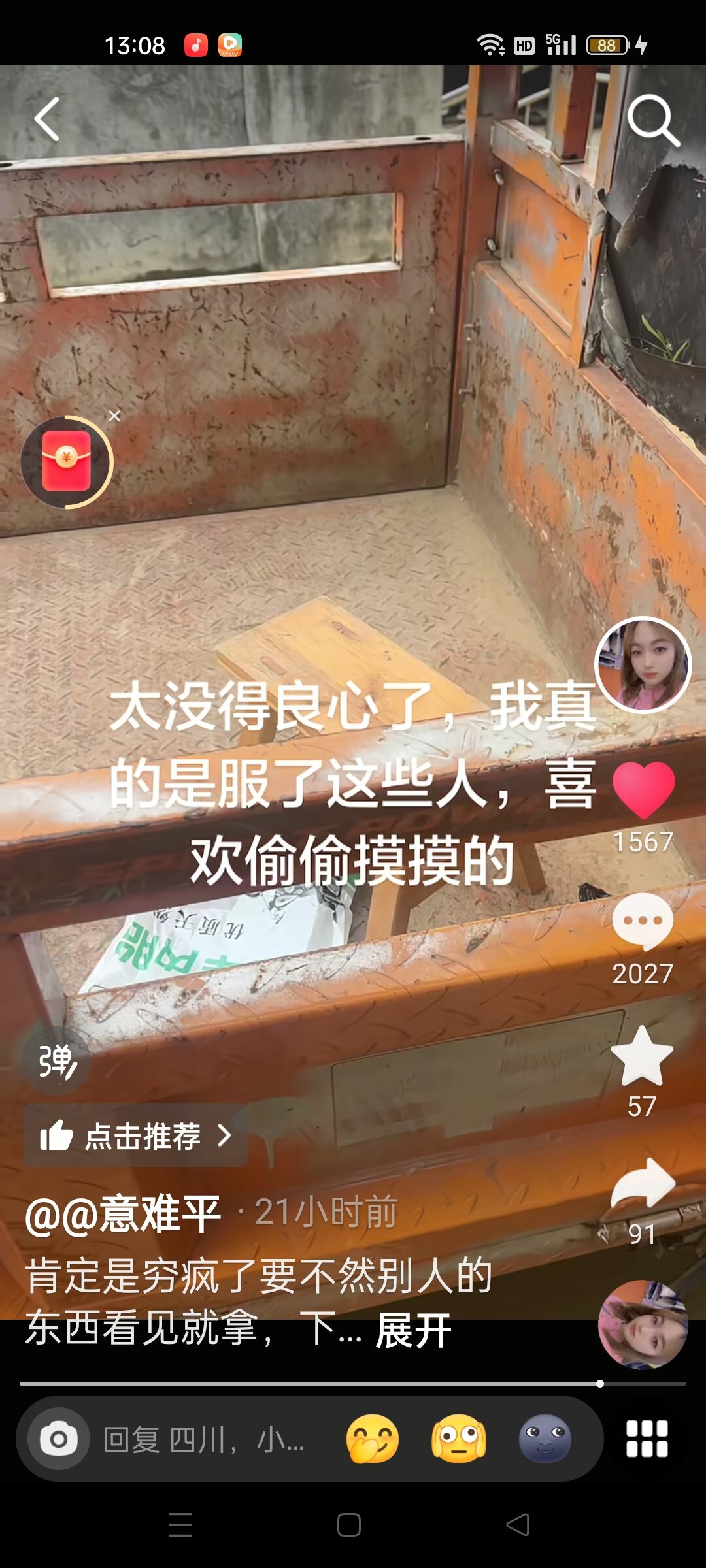Image resolution: width=706 pixels, height=1568 pixels.
Task: Like this video with the heart
Action: tap(643, 789)
